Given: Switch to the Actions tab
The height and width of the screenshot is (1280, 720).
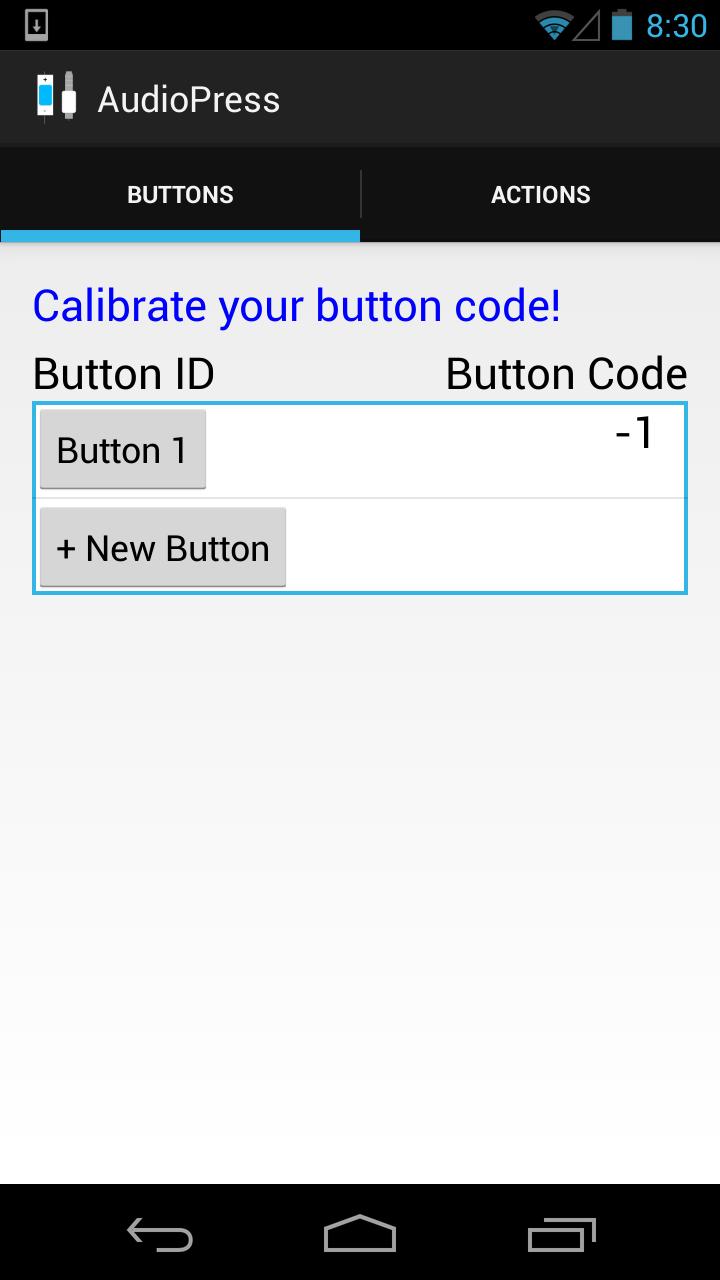Looking at the screenshot, I should (x=540, y=194).
